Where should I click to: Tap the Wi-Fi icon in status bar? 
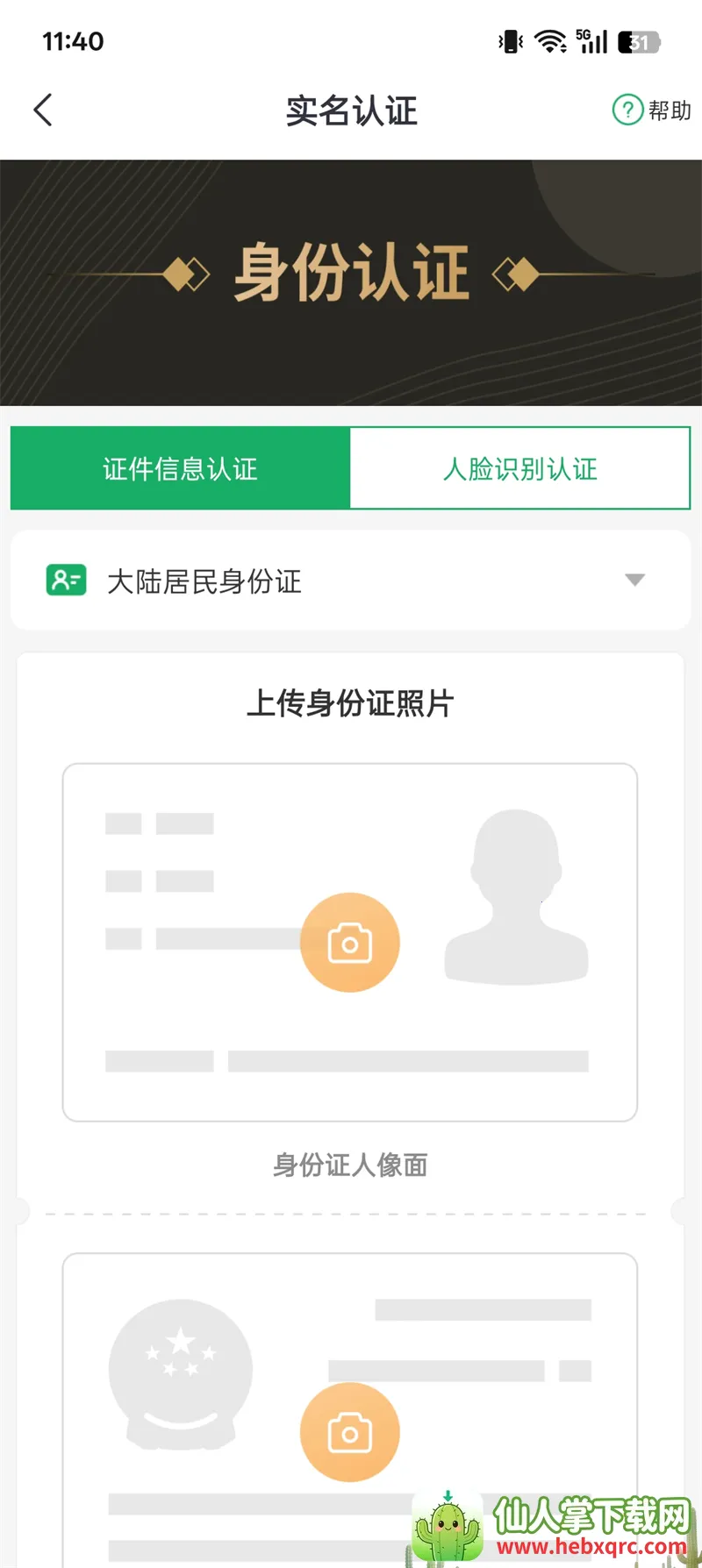[x=548, y=40]
